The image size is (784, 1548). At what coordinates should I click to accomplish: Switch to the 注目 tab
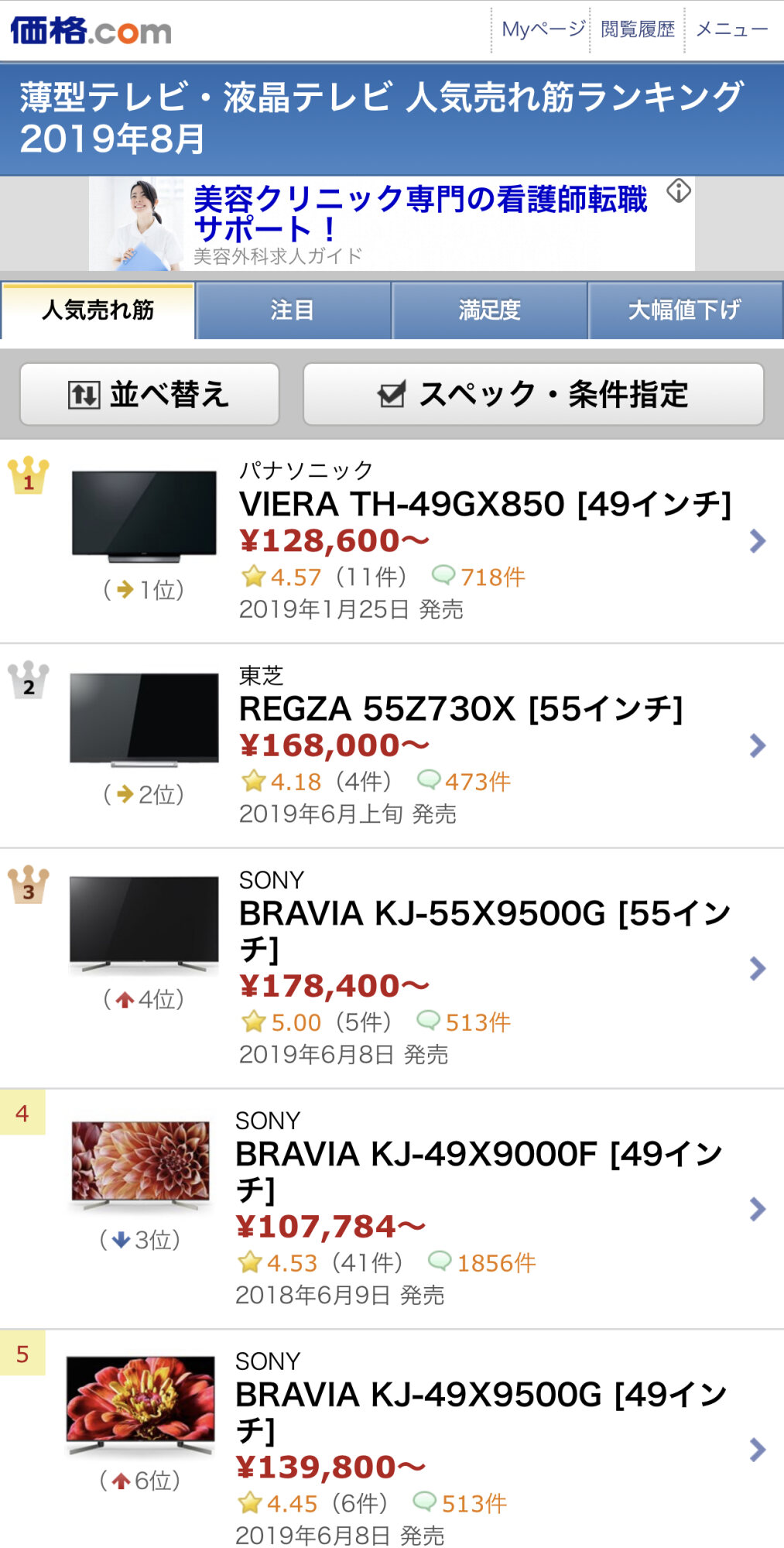[293, 310]
